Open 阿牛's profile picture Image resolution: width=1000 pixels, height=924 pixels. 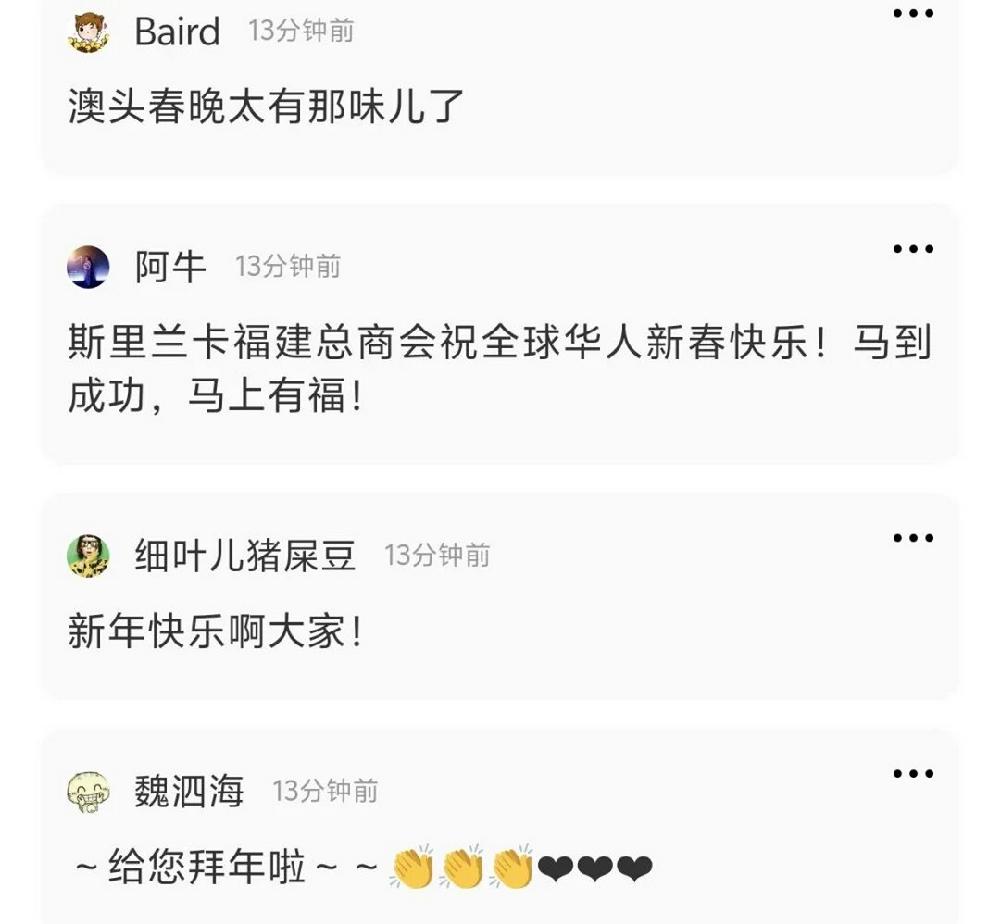(88, 266)
